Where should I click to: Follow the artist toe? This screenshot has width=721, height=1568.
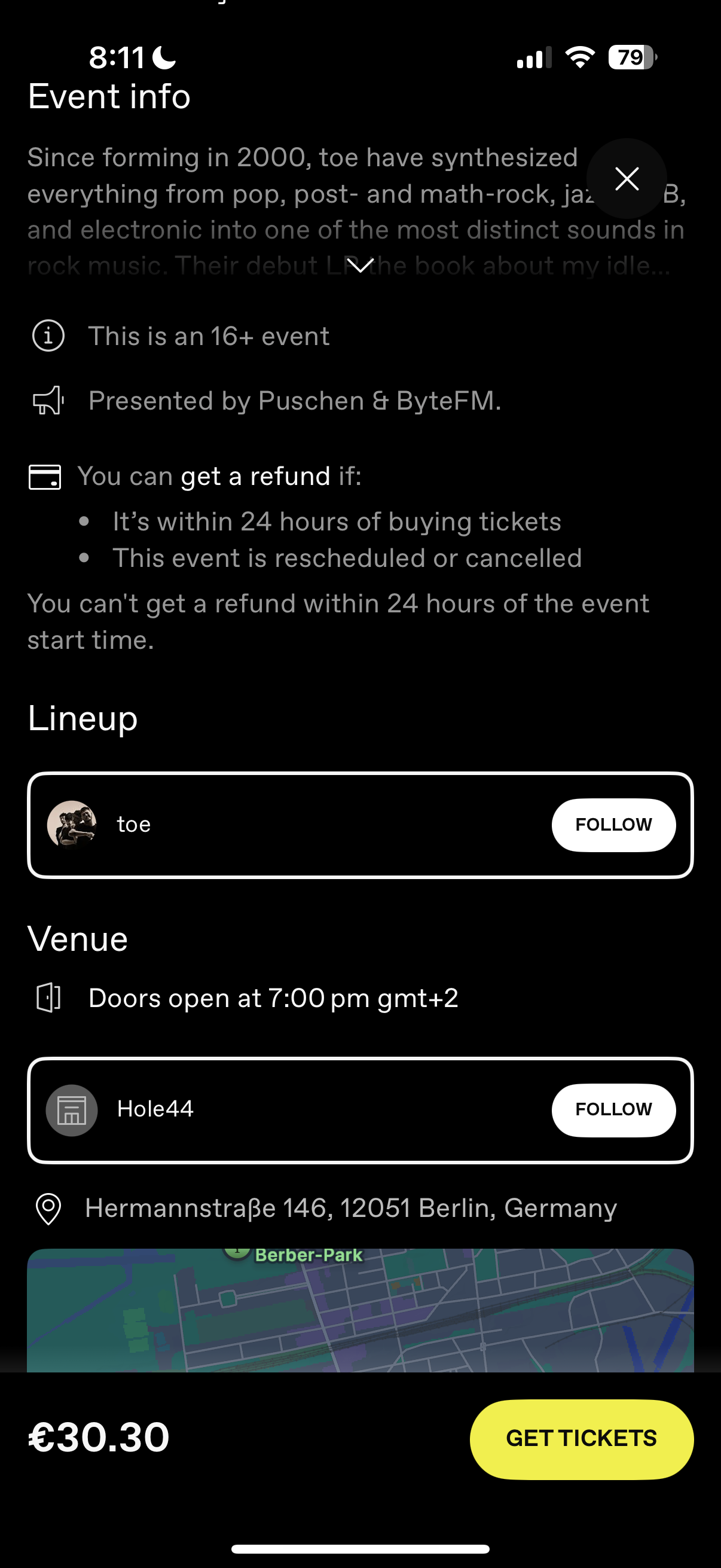[x=613, y=825]
